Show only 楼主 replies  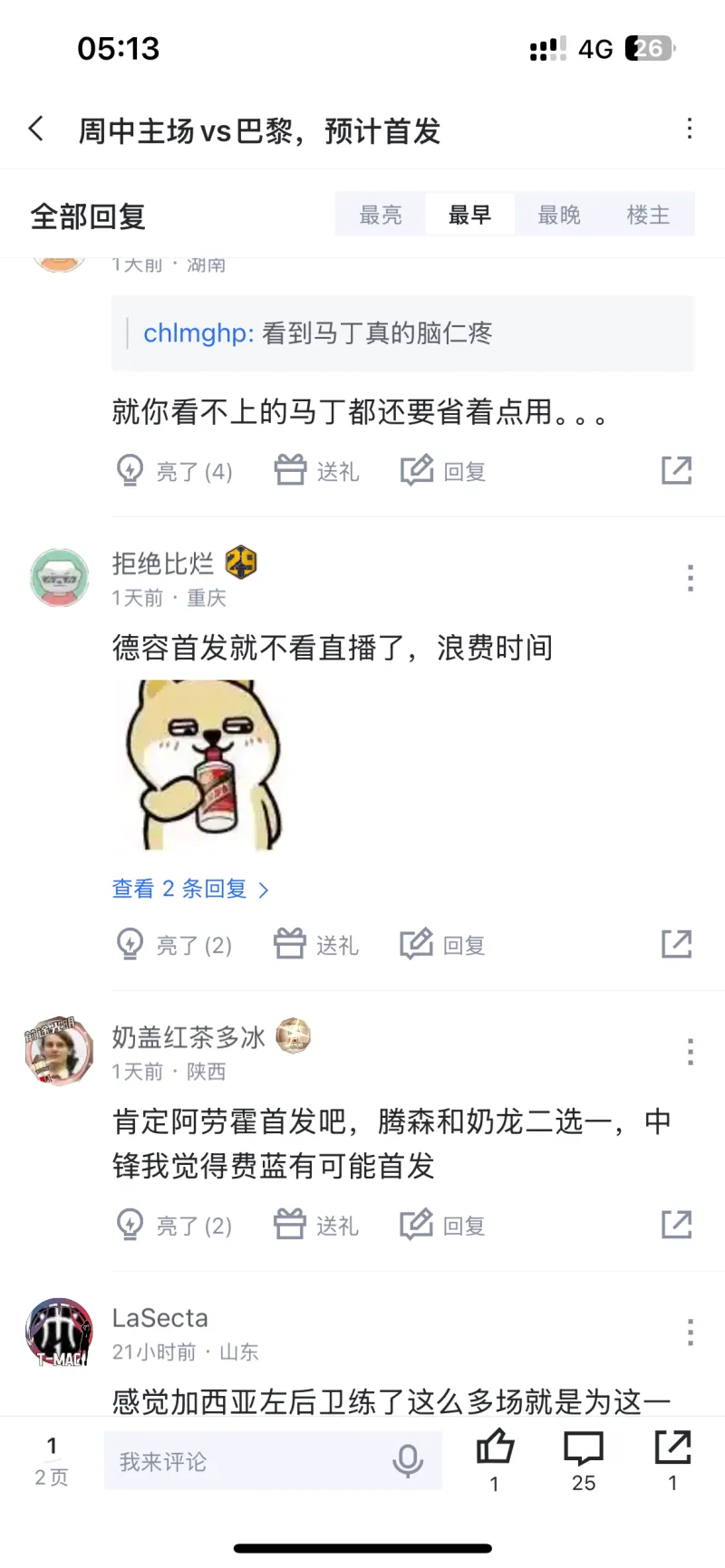click(x=648, y=215)
